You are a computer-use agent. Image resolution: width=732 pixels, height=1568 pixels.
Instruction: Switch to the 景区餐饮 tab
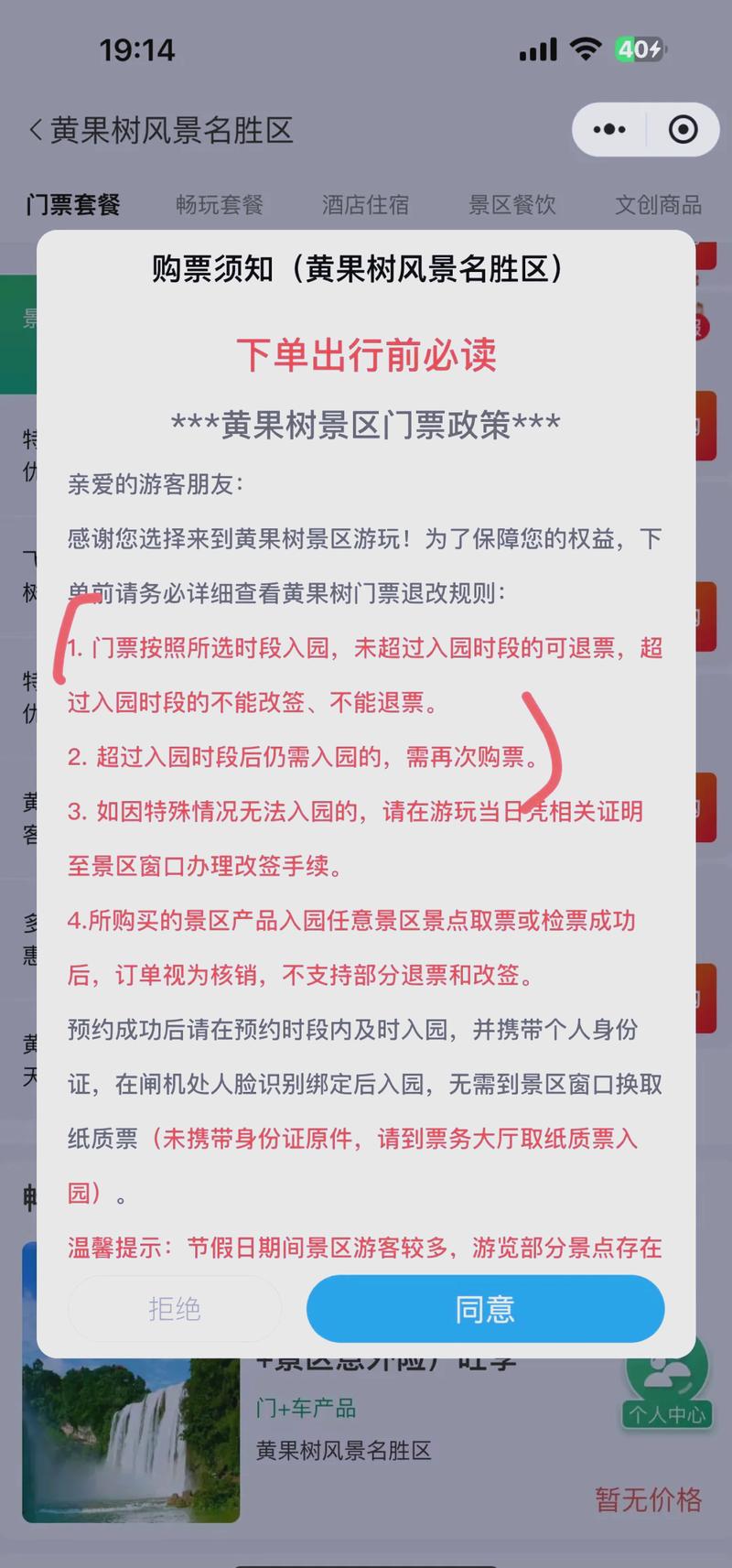(512, 204)
